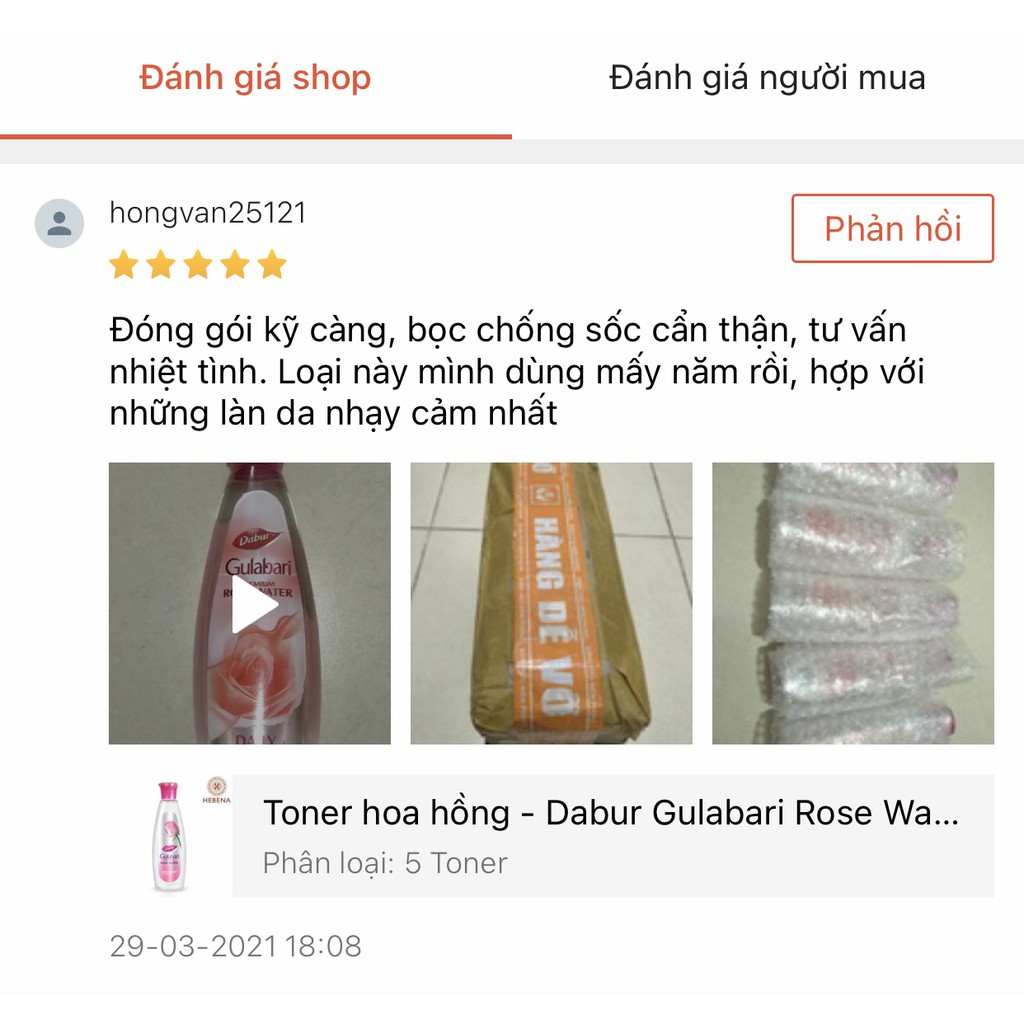Play the review video of the Gulabari bottle
The height and width of the screenshot is (1024, 1024).
coord(250,604)
